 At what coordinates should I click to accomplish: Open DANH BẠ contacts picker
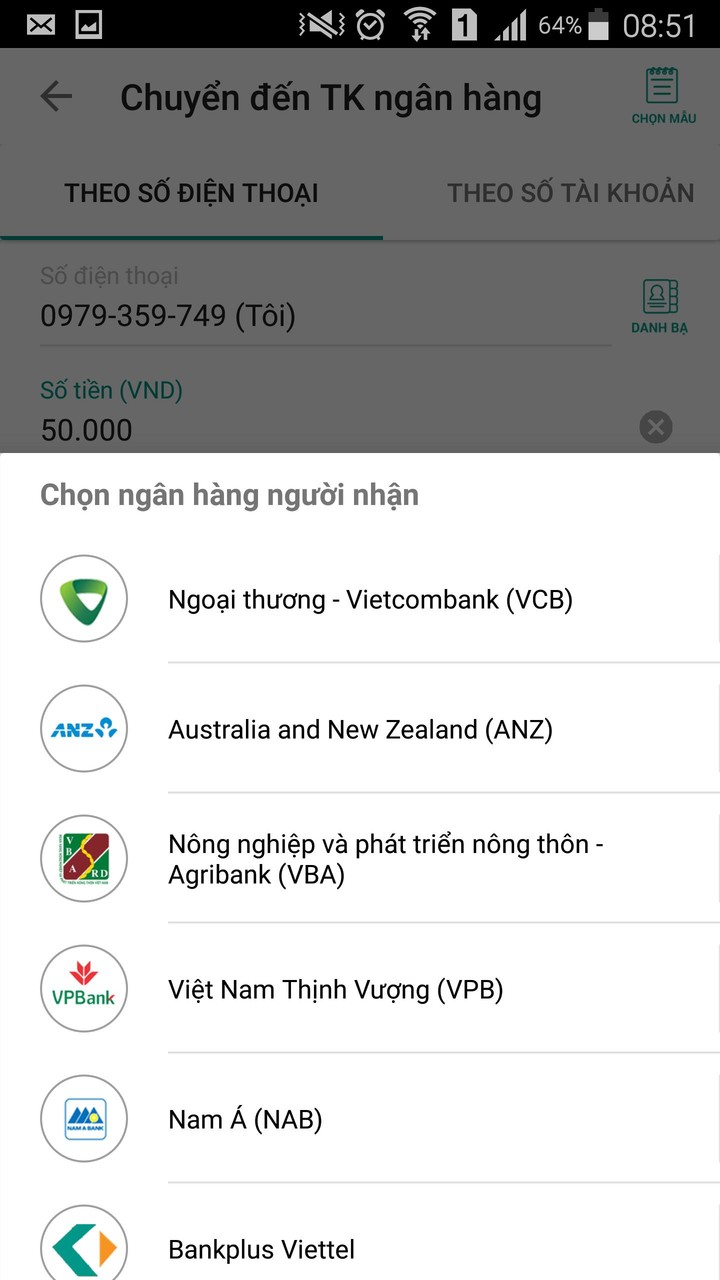coord(659,300)
